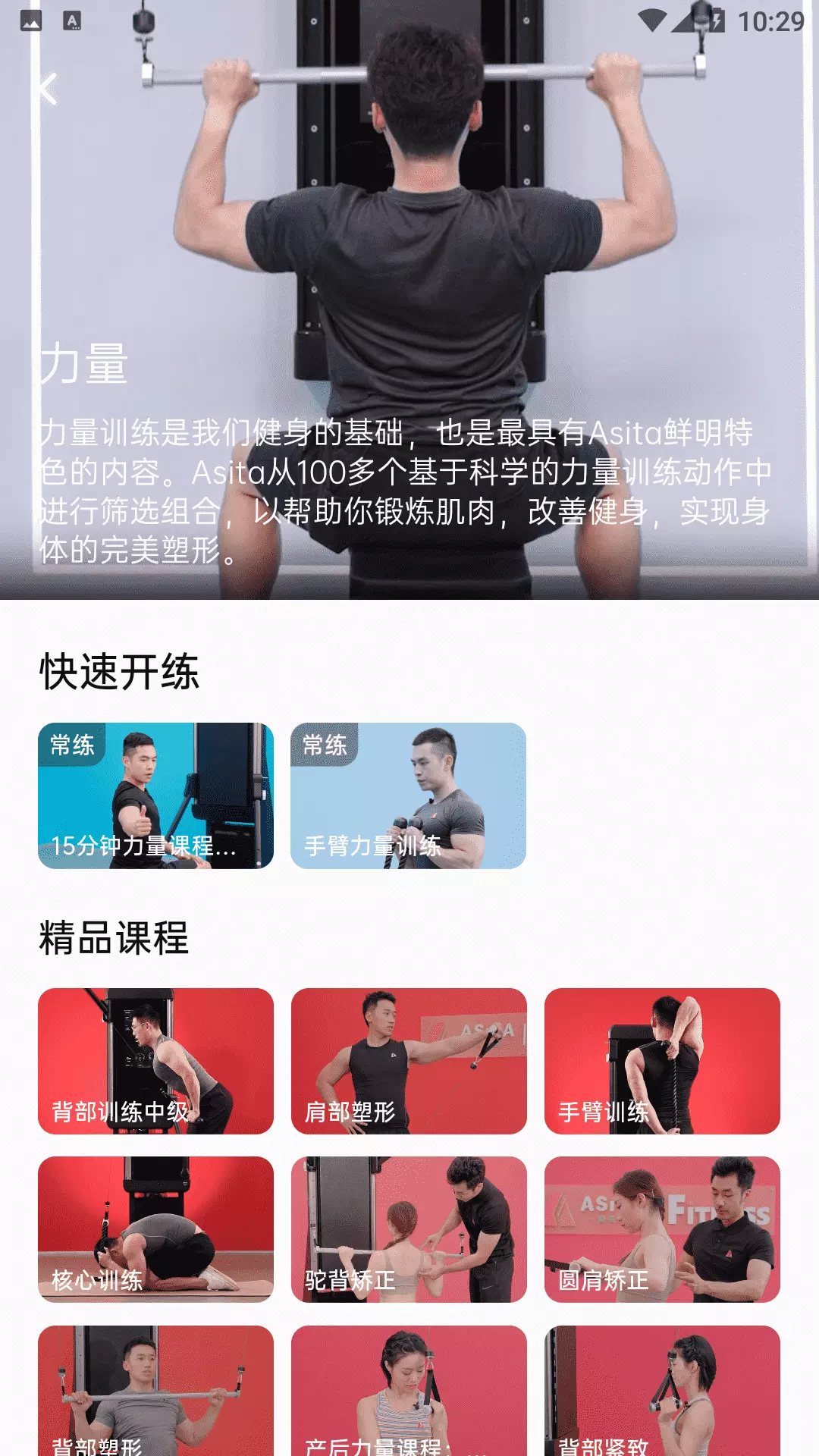This screenshot has height=1456, width=819.
Task: Open the 背部塑形 course
Action: pos(155,1391)
